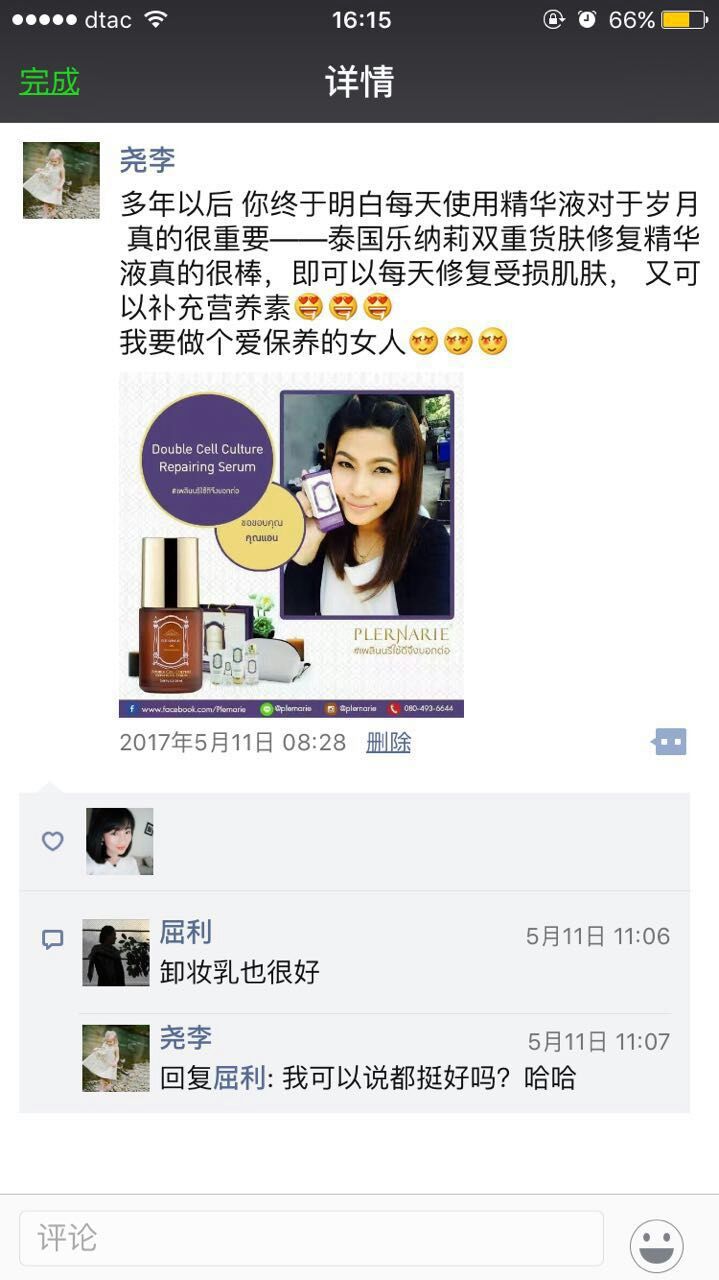Tap 完成 to close the detail view
Viewport: 719px width, 1280px height.
[49, 82]
